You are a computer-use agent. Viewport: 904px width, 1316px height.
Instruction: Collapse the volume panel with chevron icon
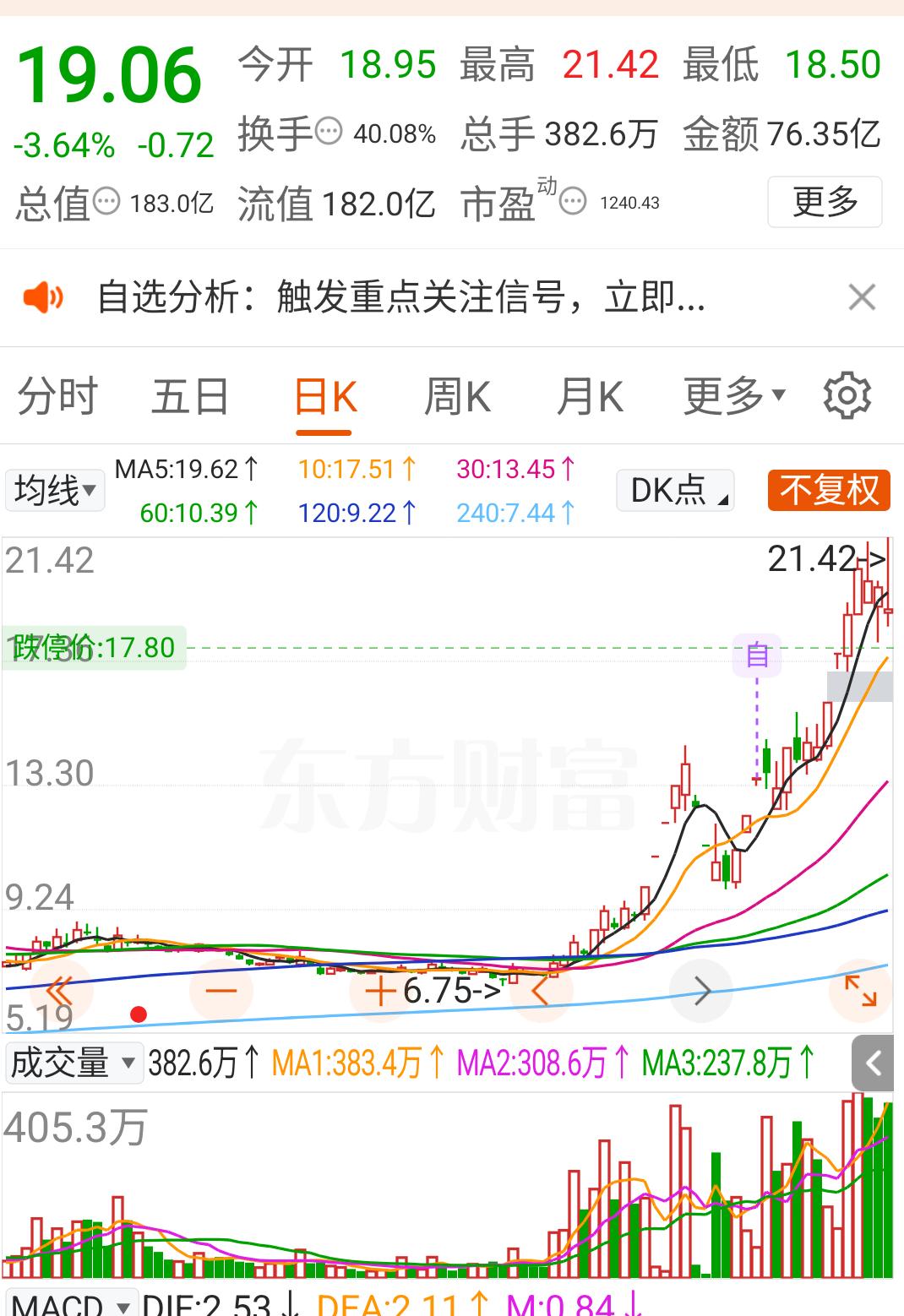tap(874, 1062)
